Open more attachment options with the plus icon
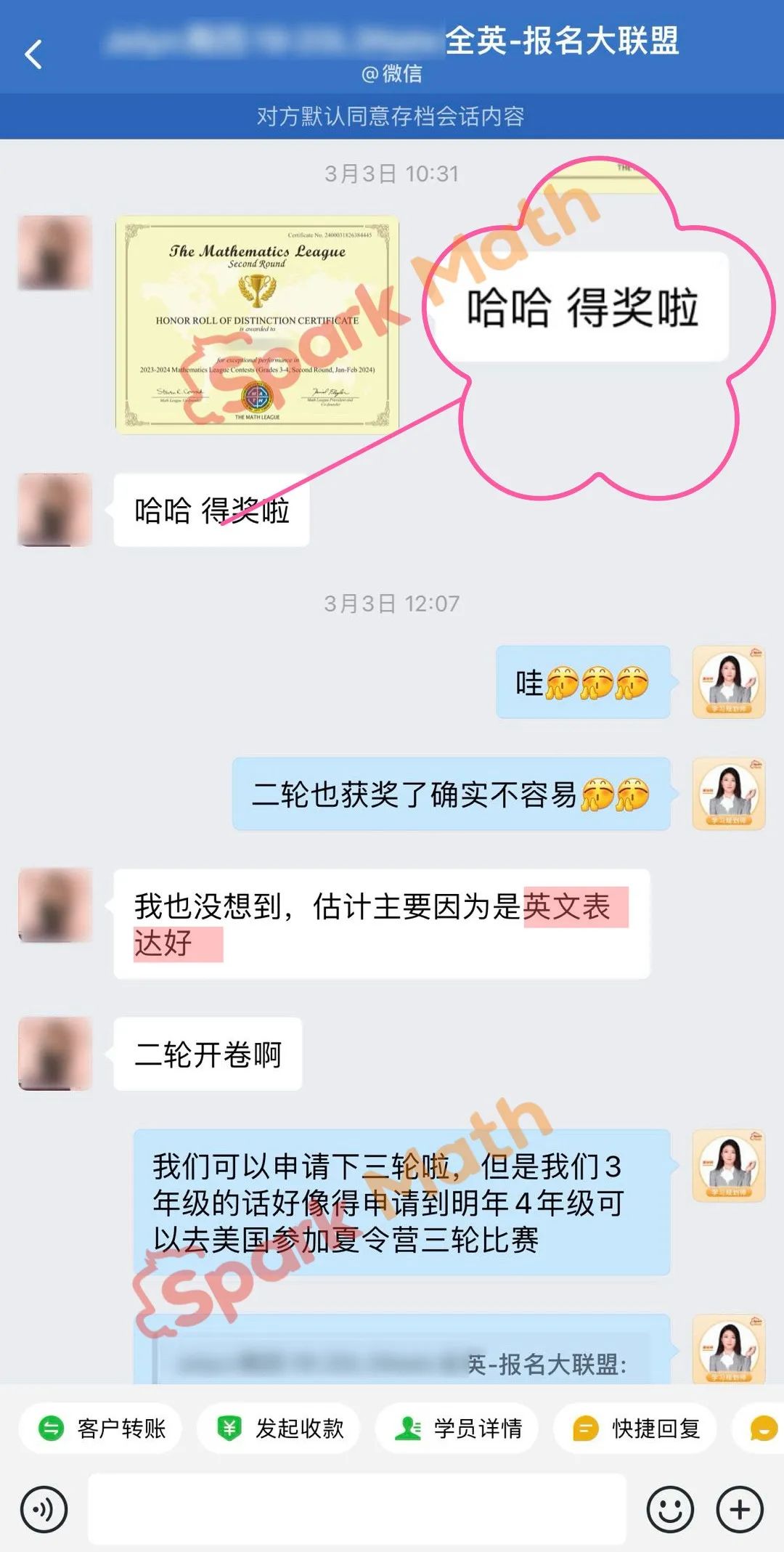The image size is (784, 1552). point(740,1510)
